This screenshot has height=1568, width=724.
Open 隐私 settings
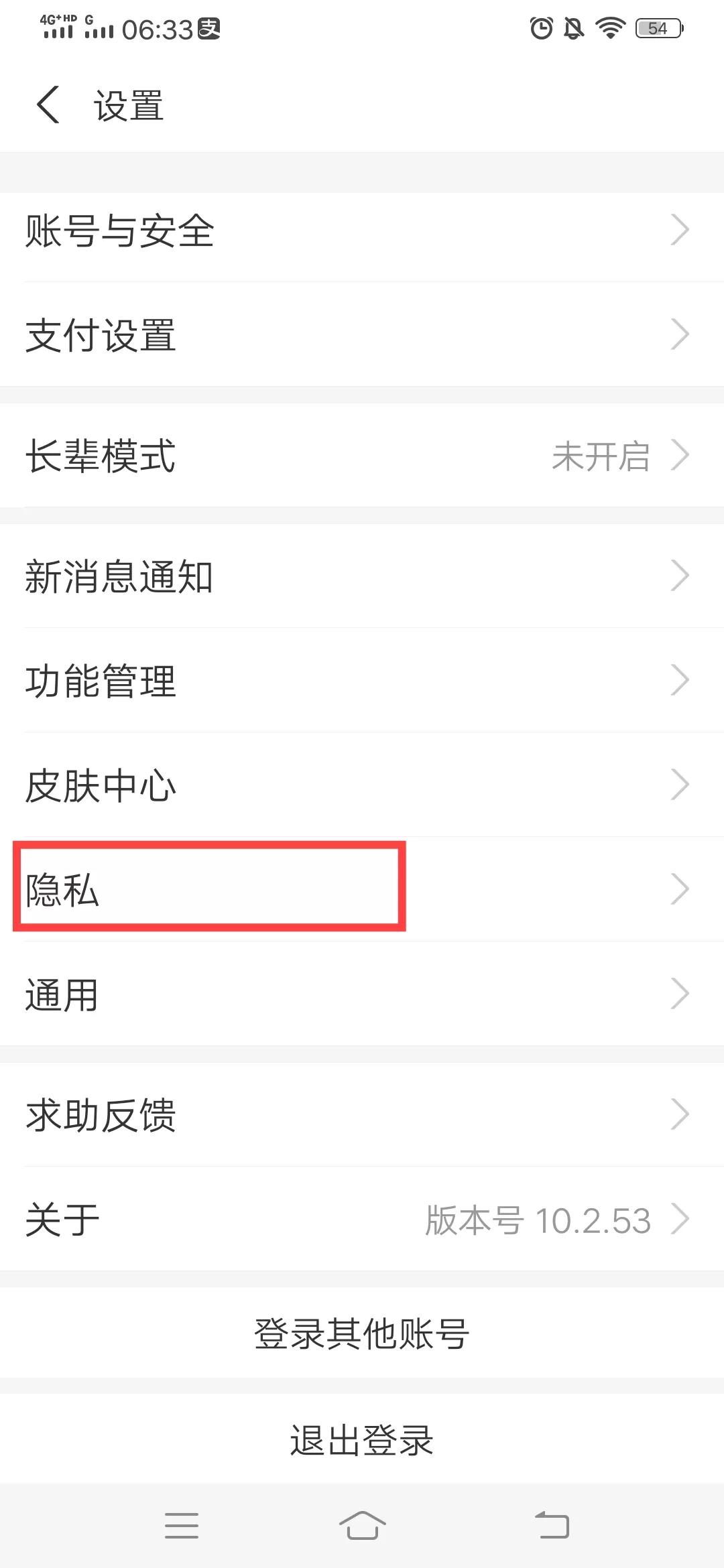pyautogui.click(x=362, y=890)
